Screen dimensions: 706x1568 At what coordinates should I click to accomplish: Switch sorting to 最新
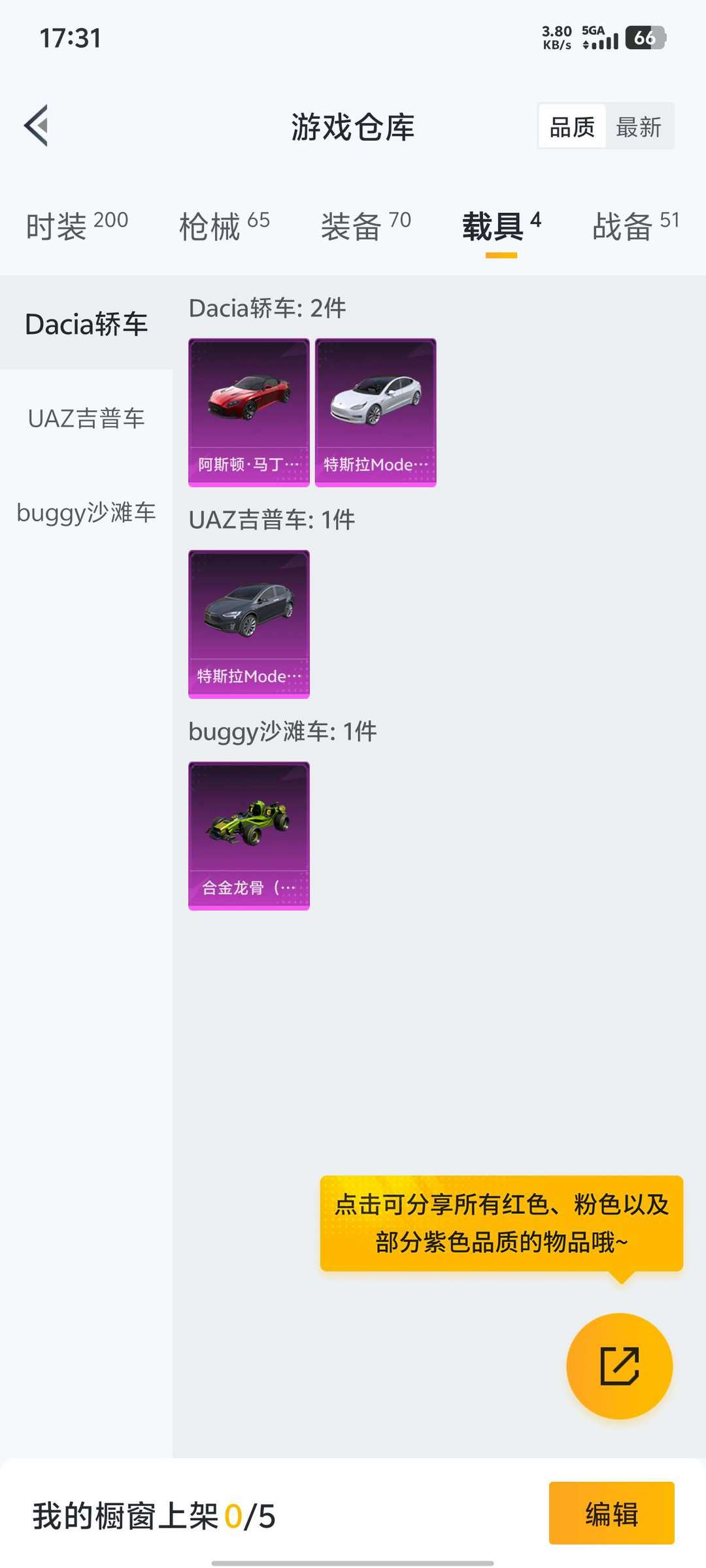pos(639,126)
